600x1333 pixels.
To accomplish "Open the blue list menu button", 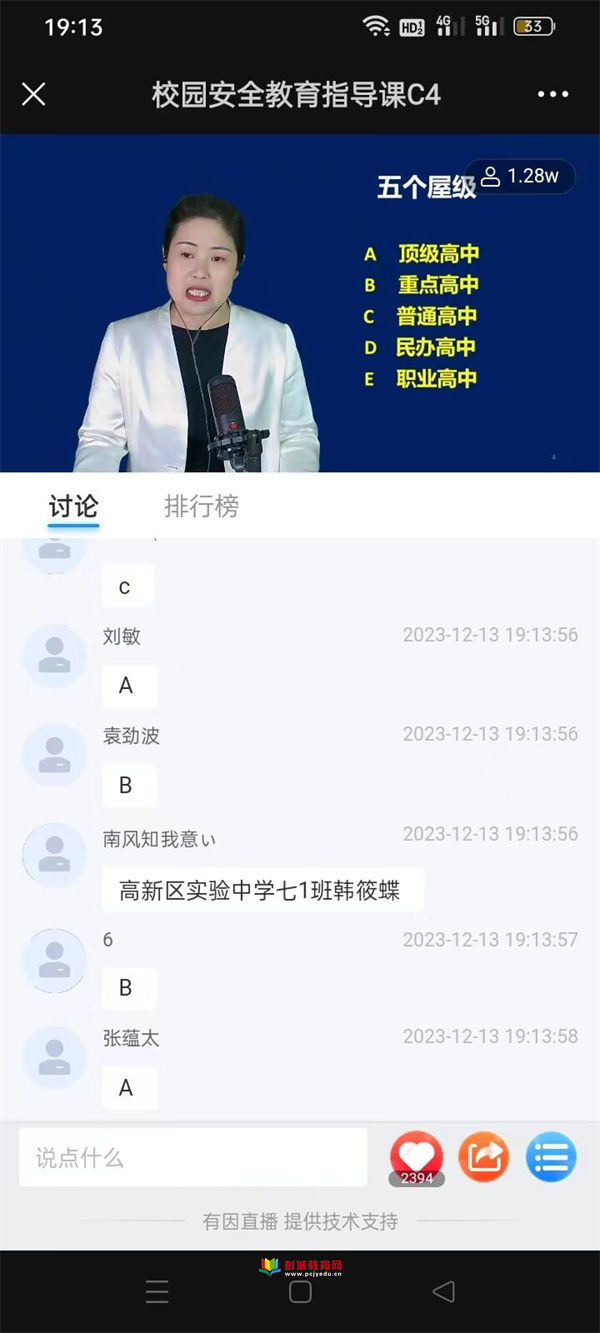I will pos(551,1157).
